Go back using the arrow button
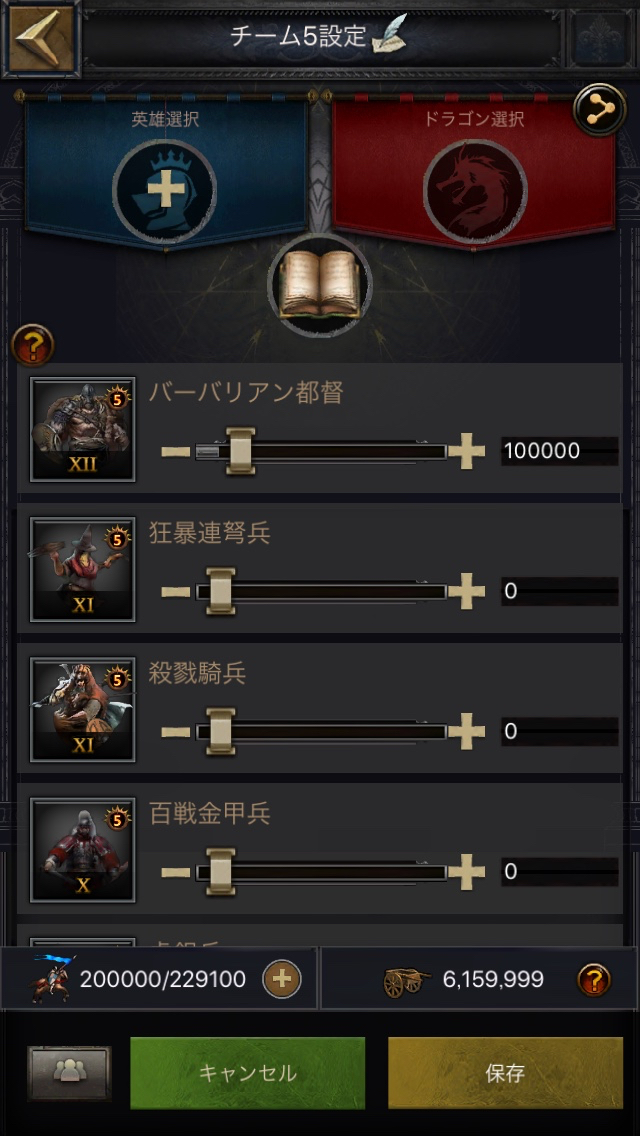The height and width of the screenshot is (1136, 640). tap(42, 38)
